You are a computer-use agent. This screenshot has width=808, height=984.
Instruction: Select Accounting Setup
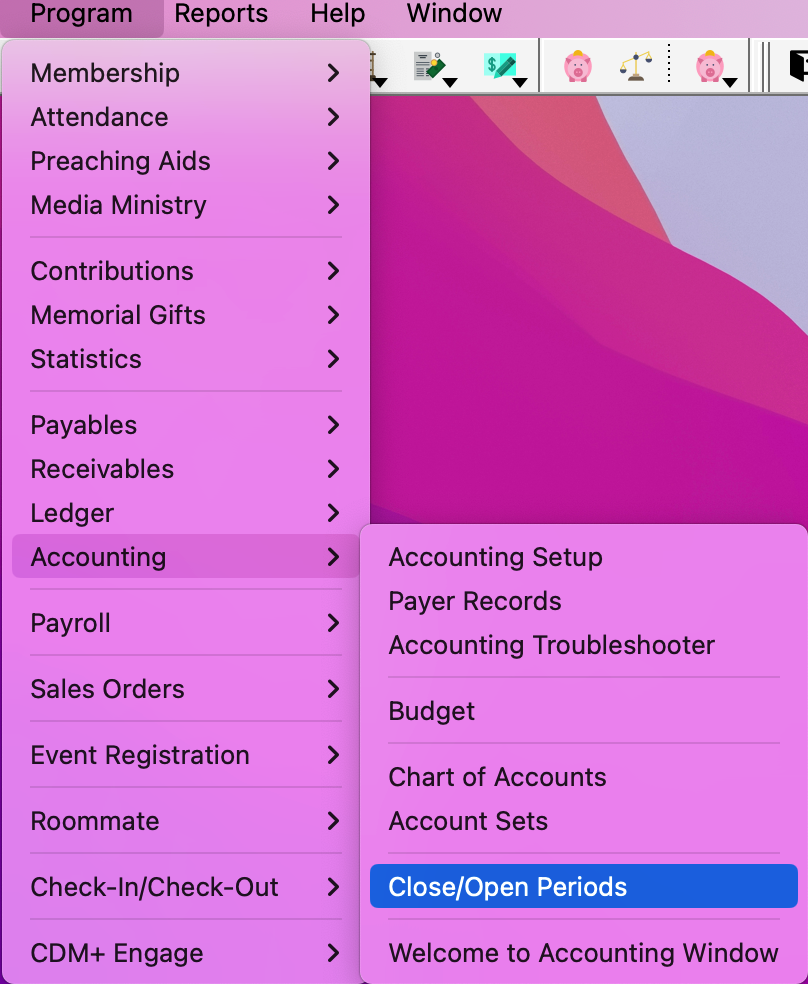495,557
